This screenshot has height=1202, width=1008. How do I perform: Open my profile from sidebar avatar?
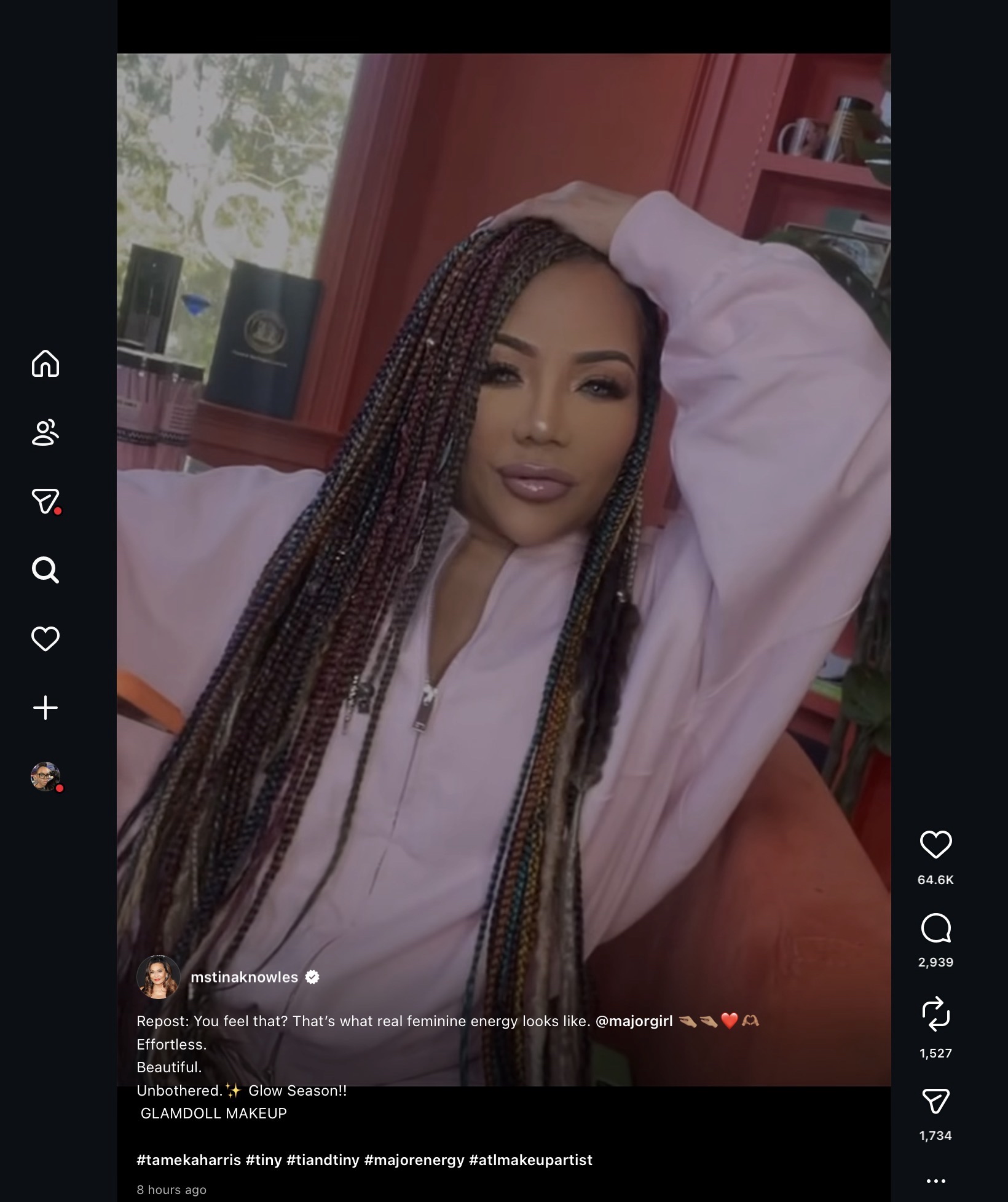45,777
